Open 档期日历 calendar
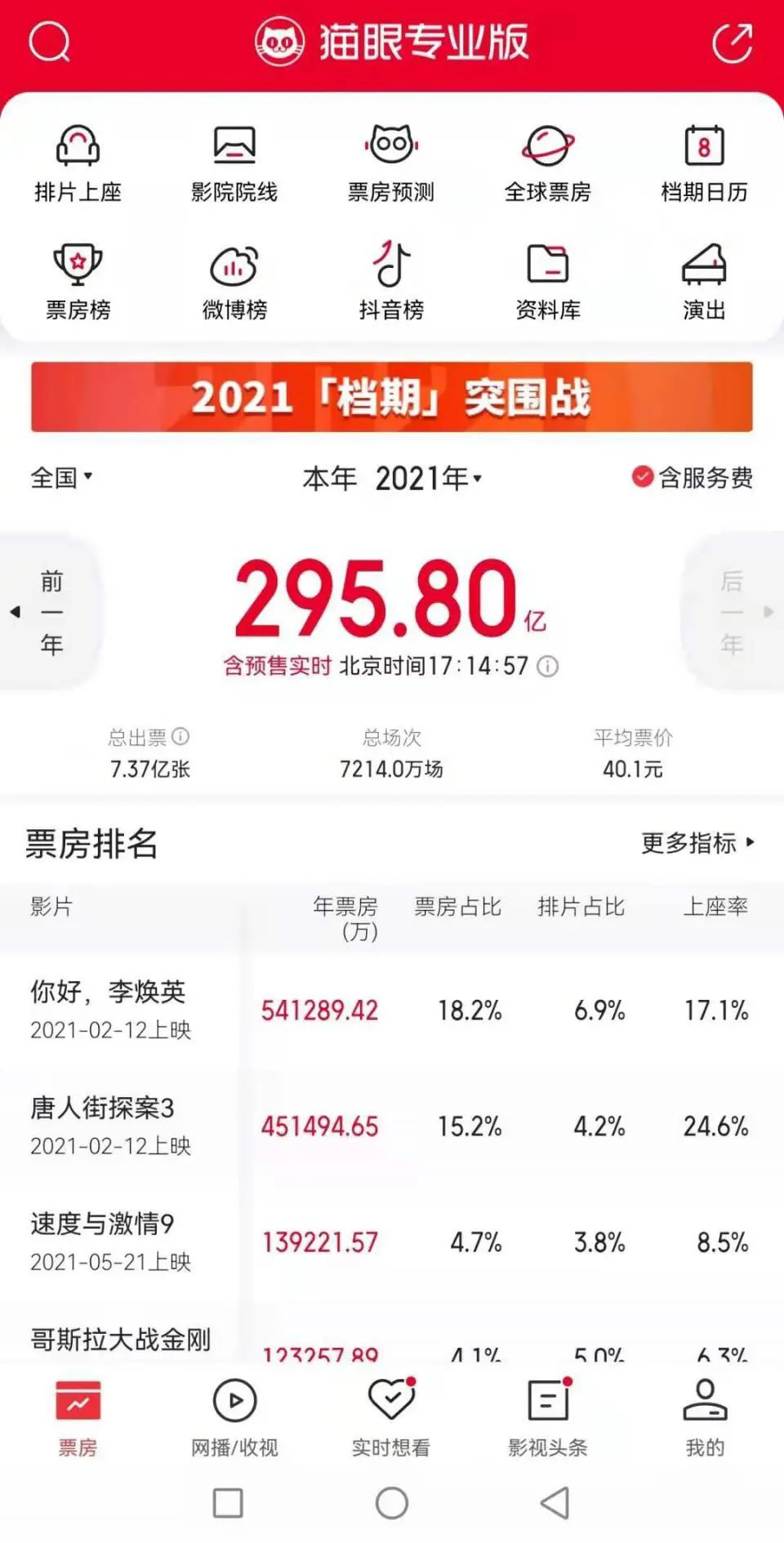This screenshot has width=784, height=1543. [704, 163]
